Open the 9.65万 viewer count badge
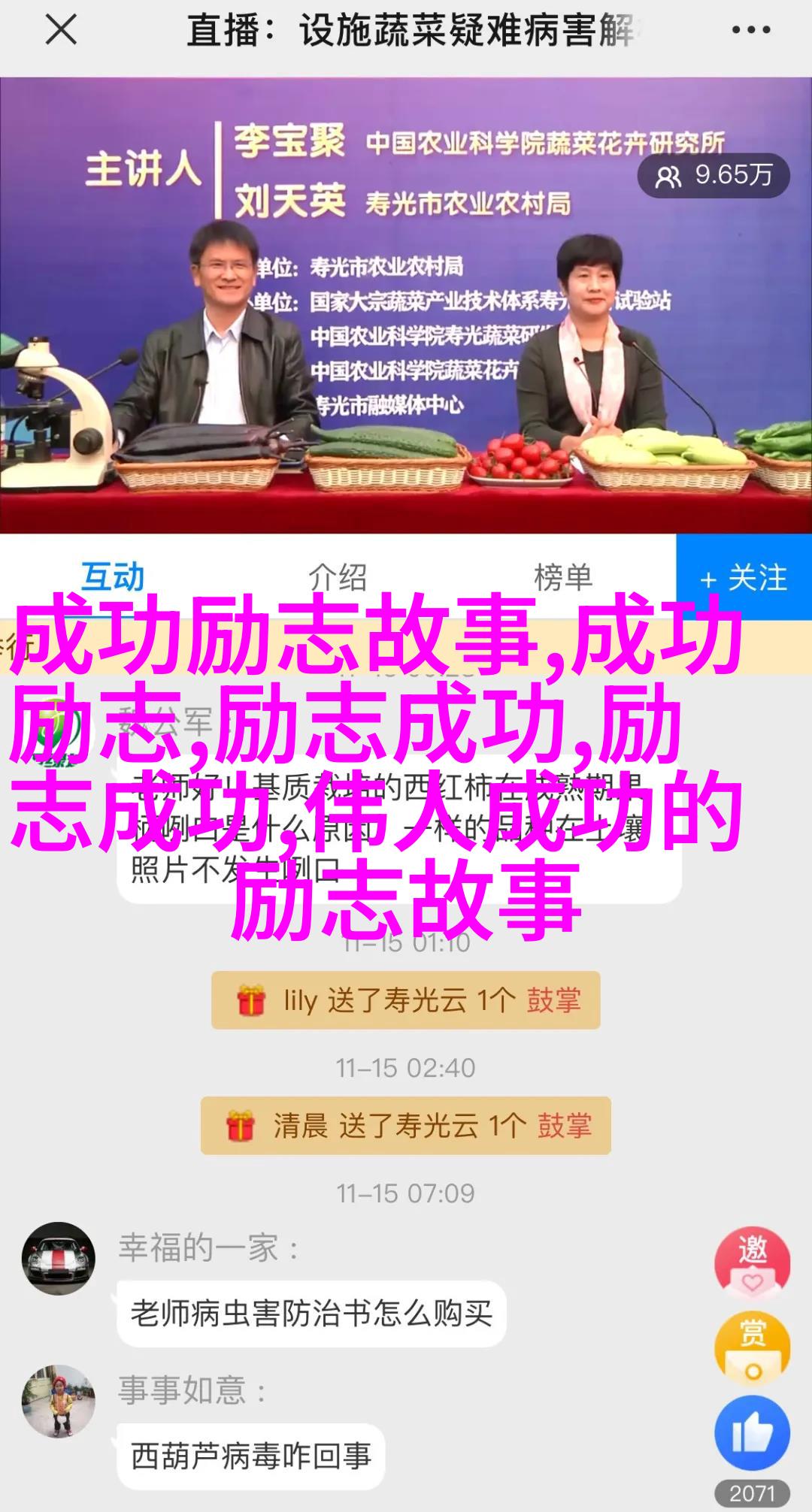Image resolution: width=812 pixels, height=1512 pixels. 714,176
